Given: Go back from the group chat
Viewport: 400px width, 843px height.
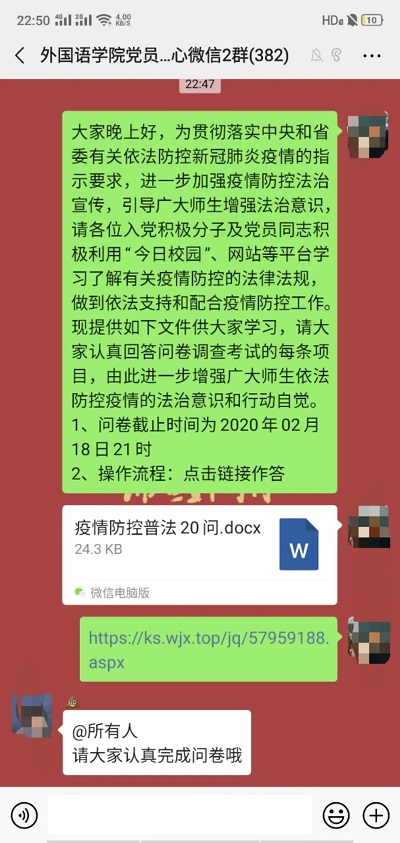Looking at the screenshot, I should (x=20, y=55).
